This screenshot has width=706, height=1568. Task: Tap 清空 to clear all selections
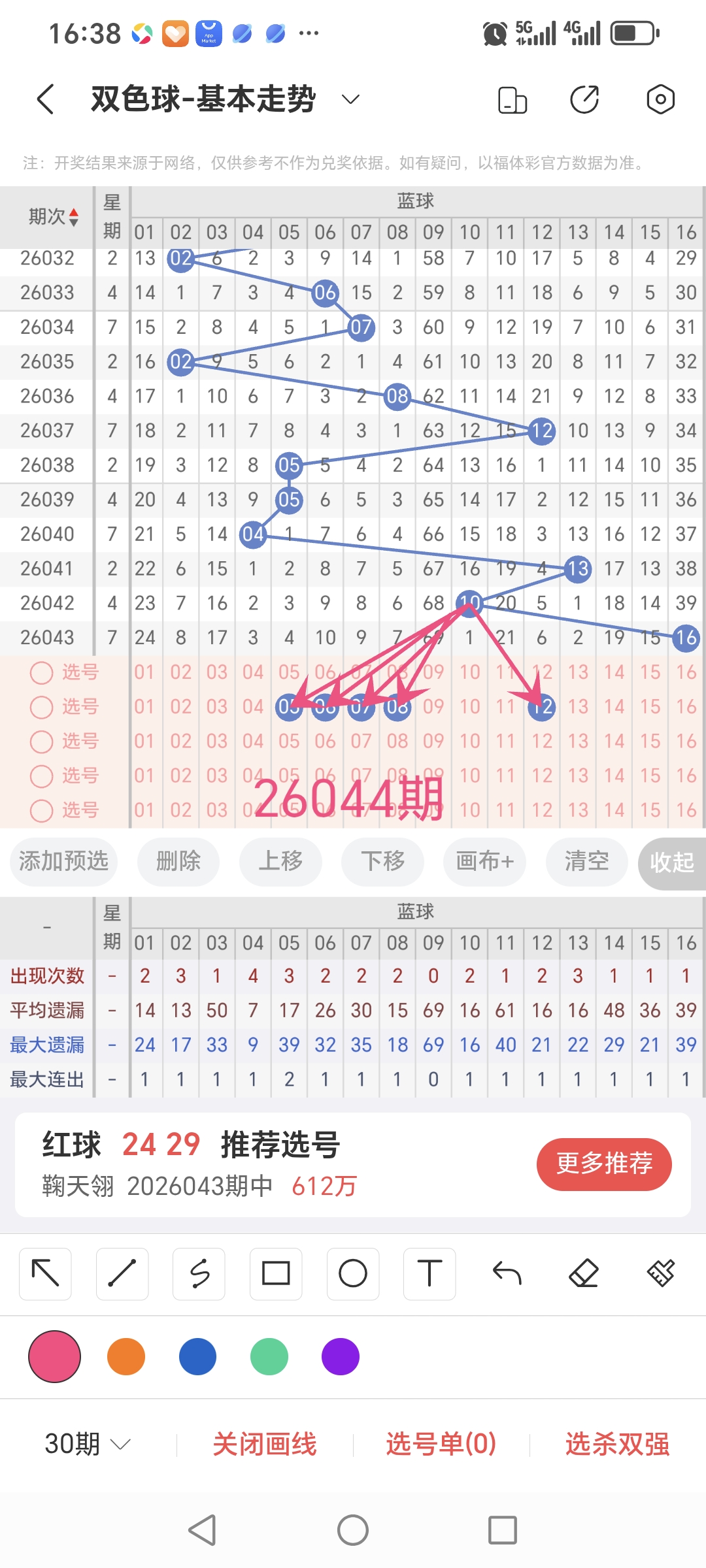pyautogui.click(x=586, y=862)
